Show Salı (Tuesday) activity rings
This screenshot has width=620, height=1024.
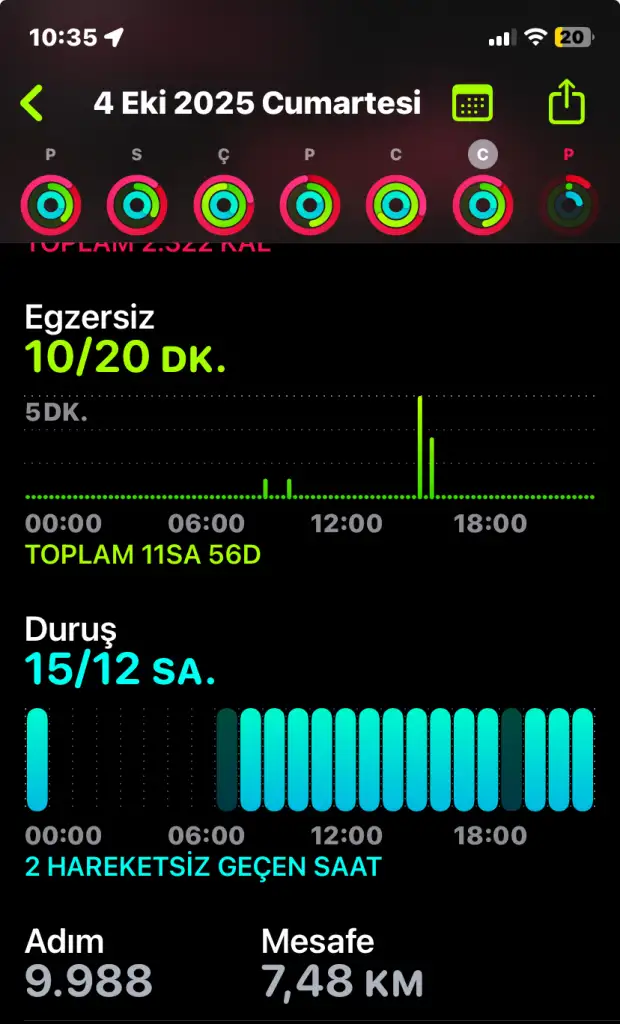[137, 203]
